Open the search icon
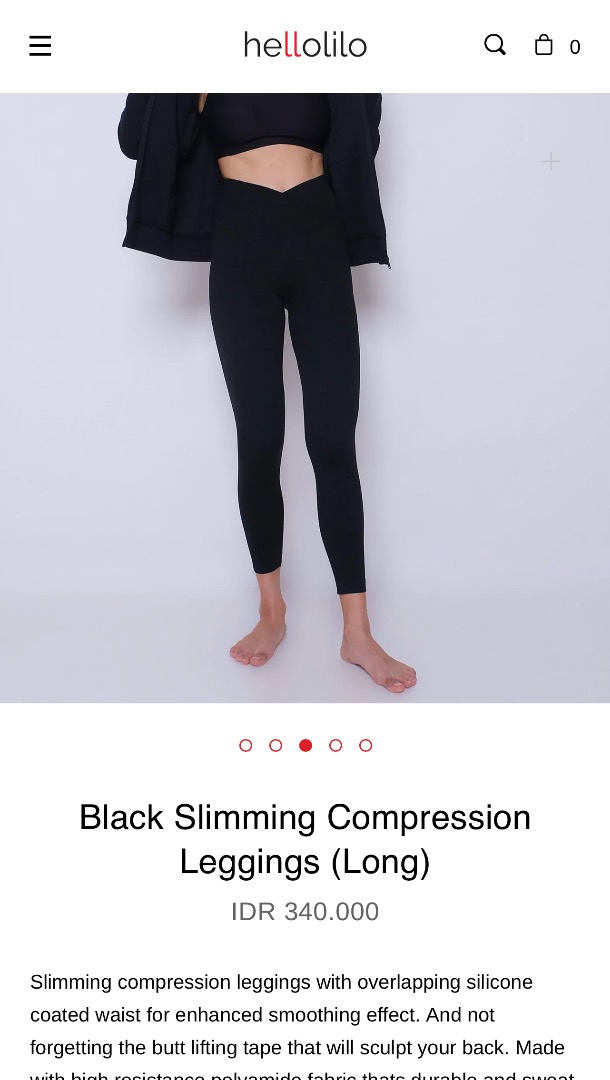The width and height of the screenshot is (610, 1080). pyautogui.click(x=495, y=45)
